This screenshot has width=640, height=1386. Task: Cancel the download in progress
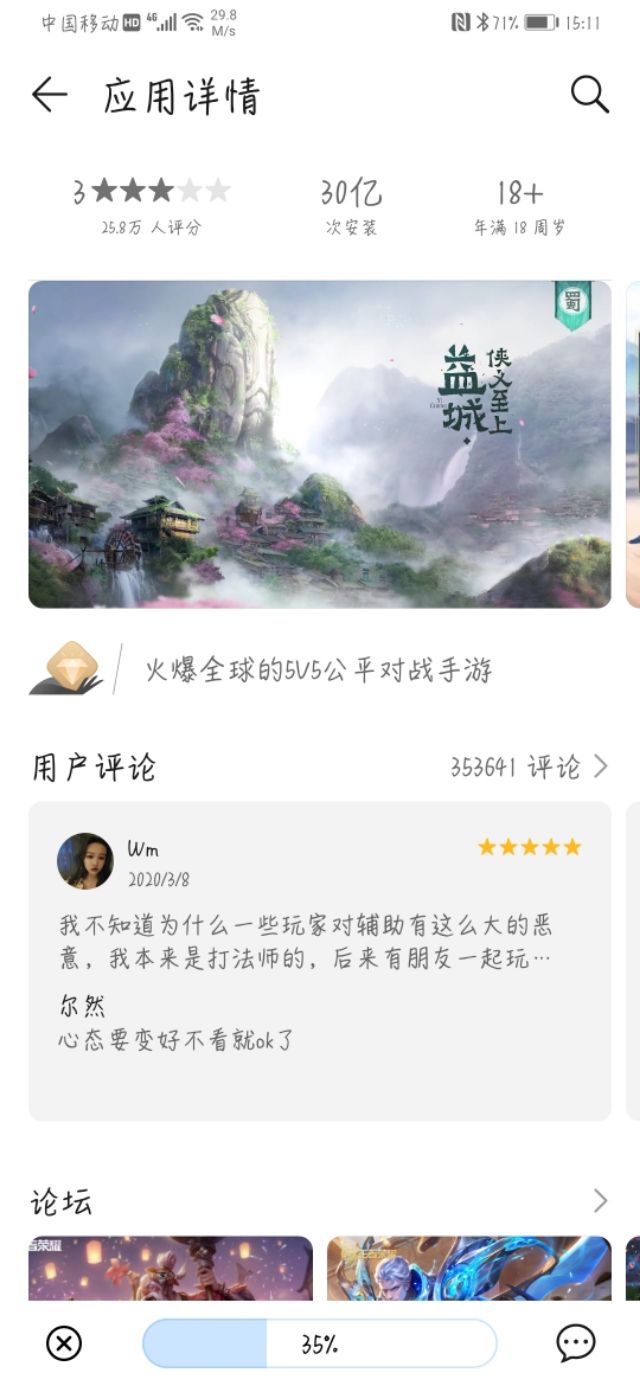click(65, 1344)
